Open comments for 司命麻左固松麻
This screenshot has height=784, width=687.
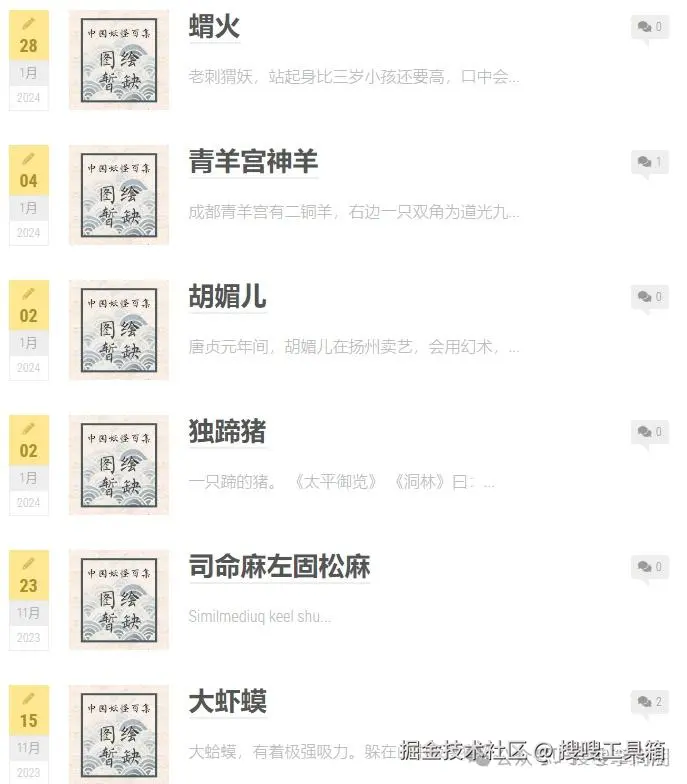pos(649,567)
